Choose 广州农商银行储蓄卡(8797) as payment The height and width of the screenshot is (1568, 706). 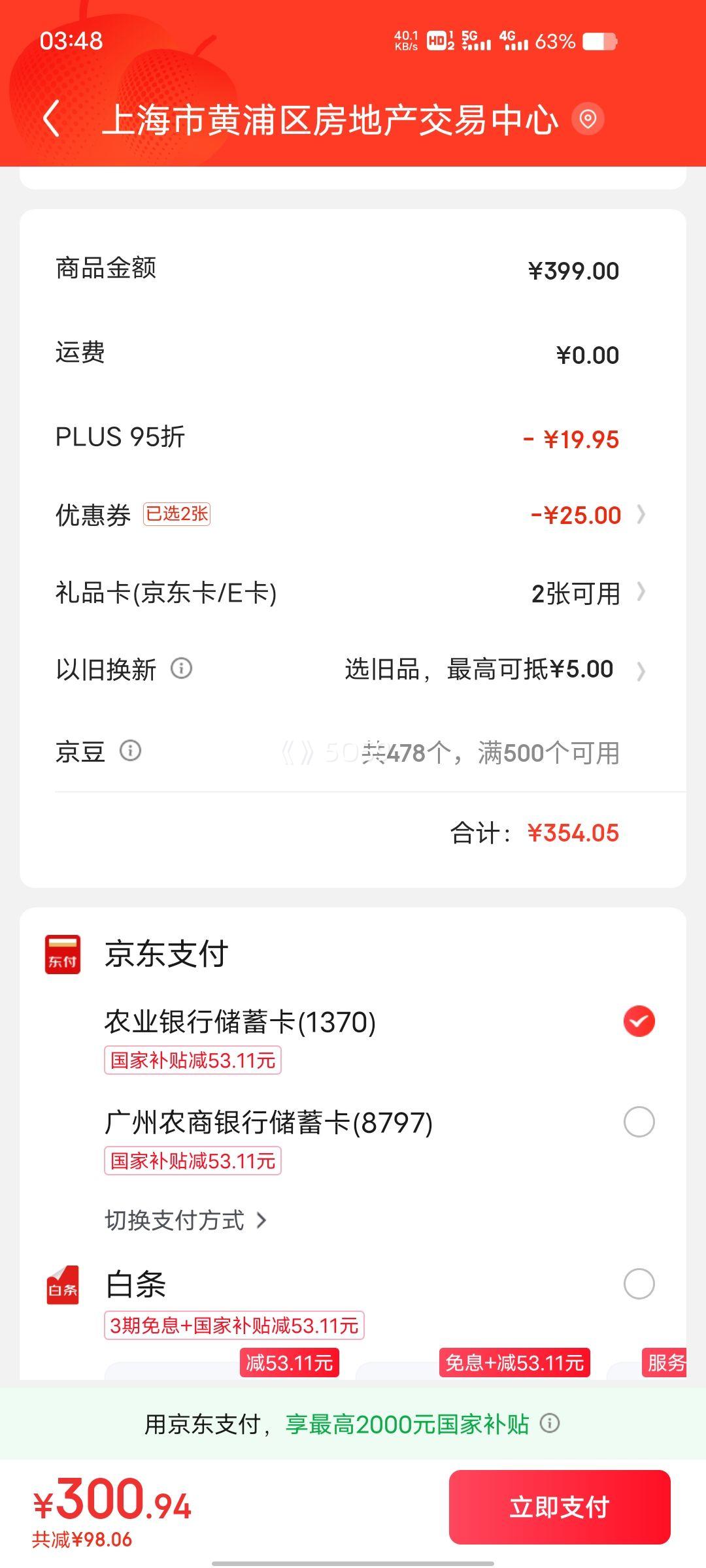(639, 1122)
